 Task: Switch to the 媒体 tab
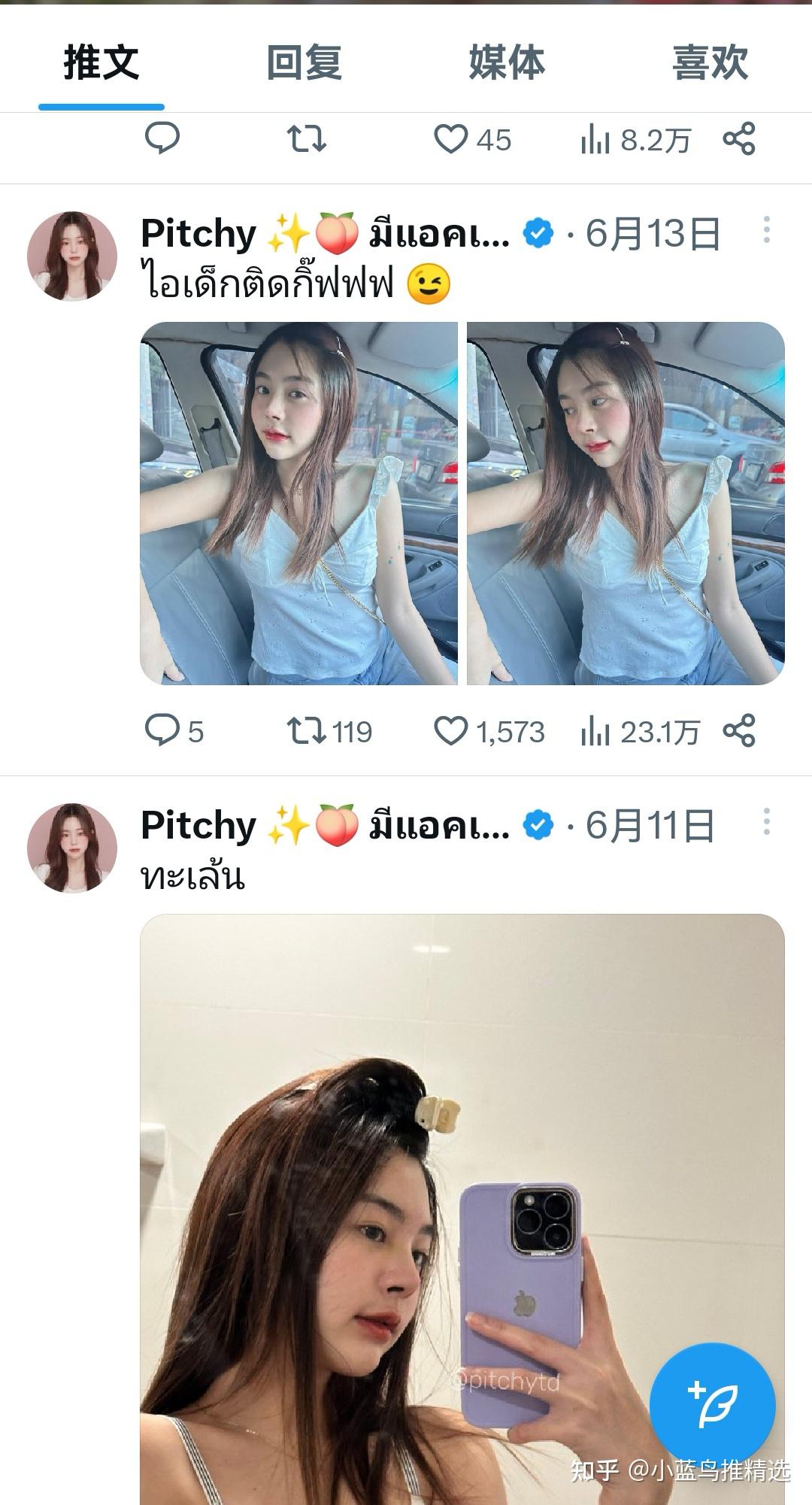tap(507, 62)
